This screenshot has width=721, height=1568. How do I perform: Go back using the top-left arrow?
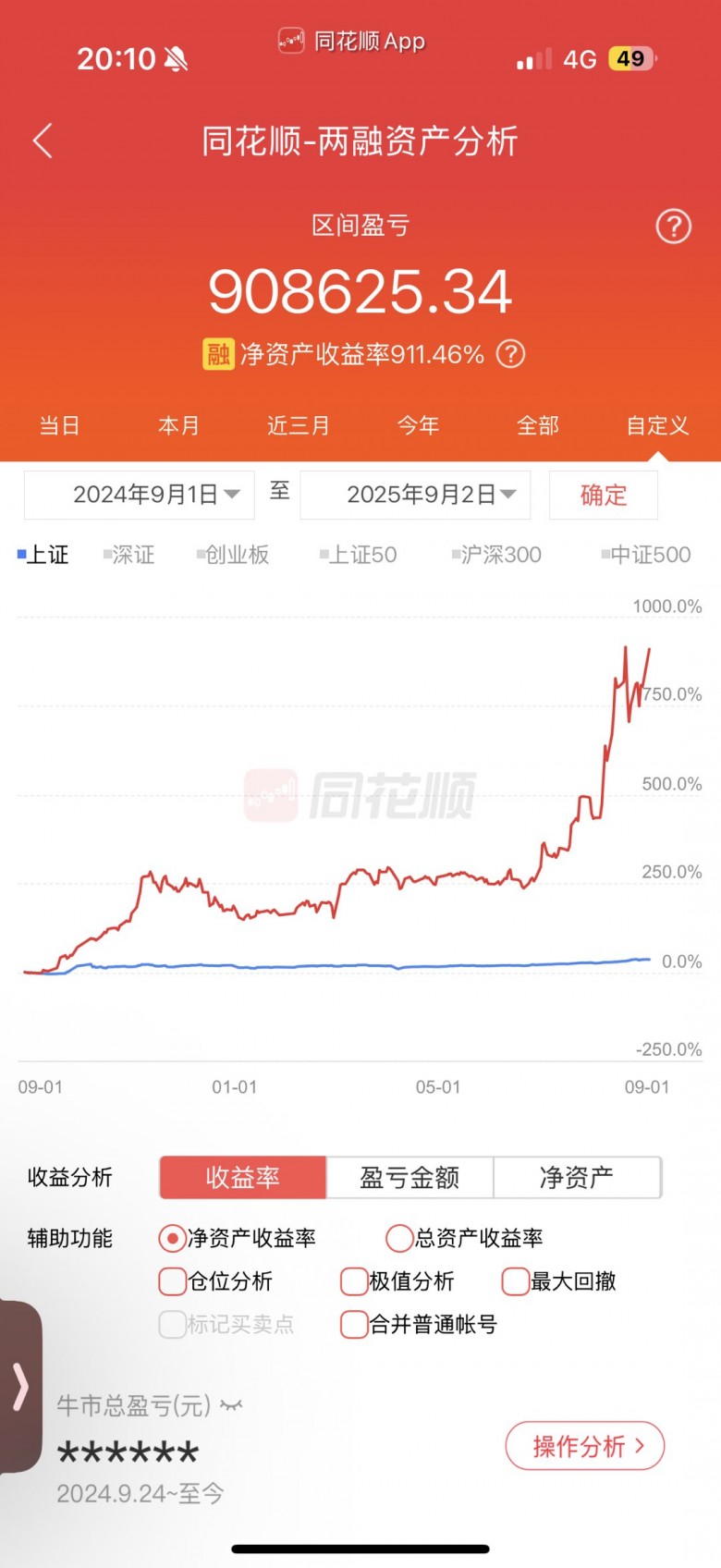point(43,141)
